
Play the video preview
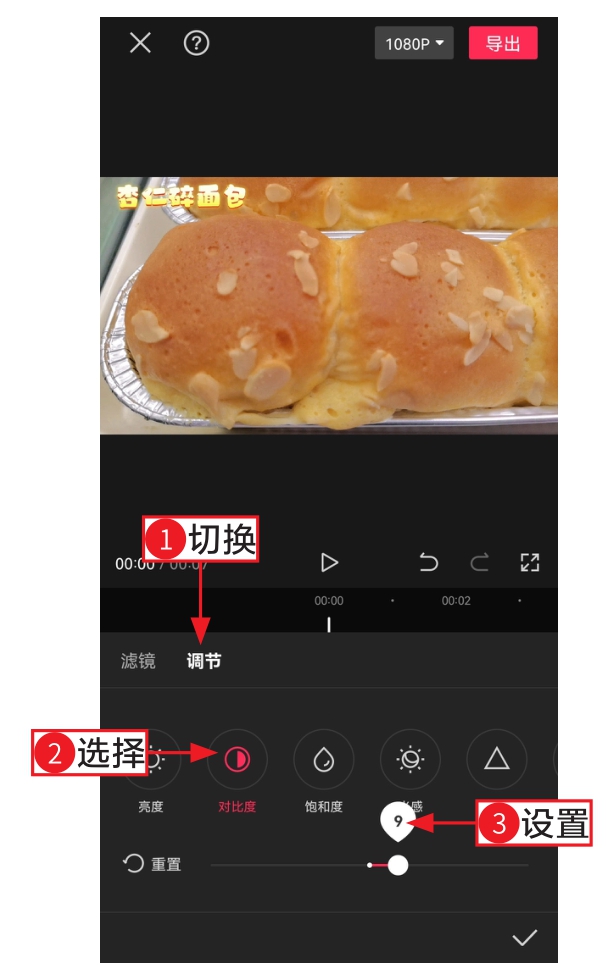tap(329, 563)
